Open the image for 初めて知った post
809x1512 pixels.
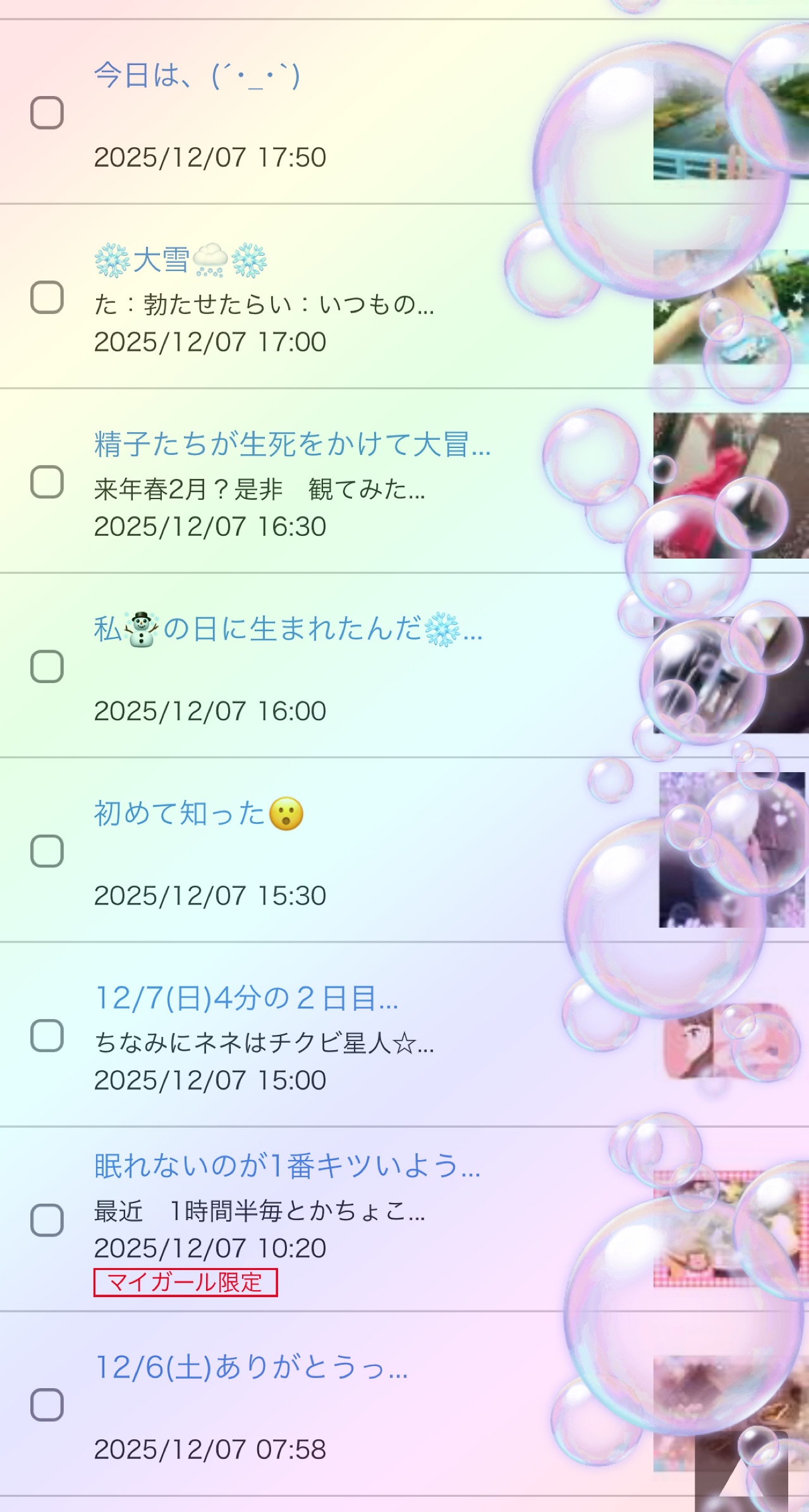coord(732,850)
